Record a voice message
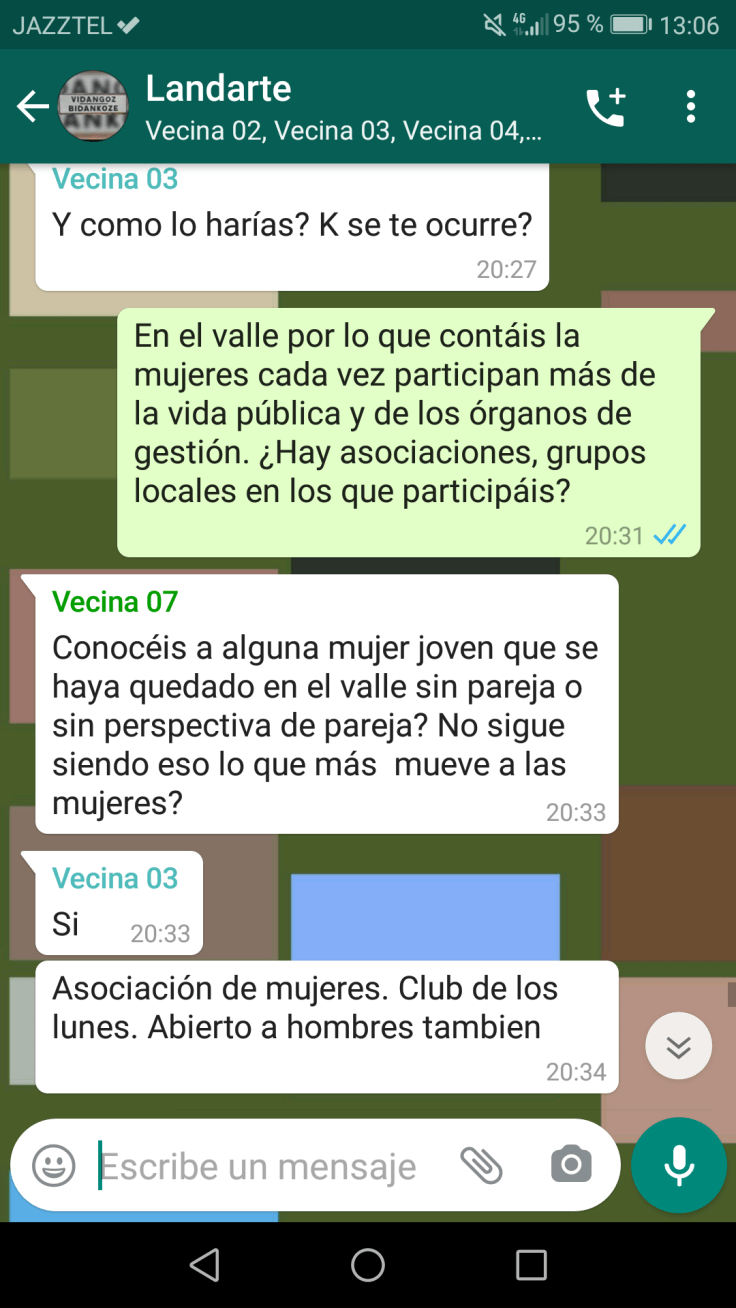The image size is (736, 1308). (679, 1166)
